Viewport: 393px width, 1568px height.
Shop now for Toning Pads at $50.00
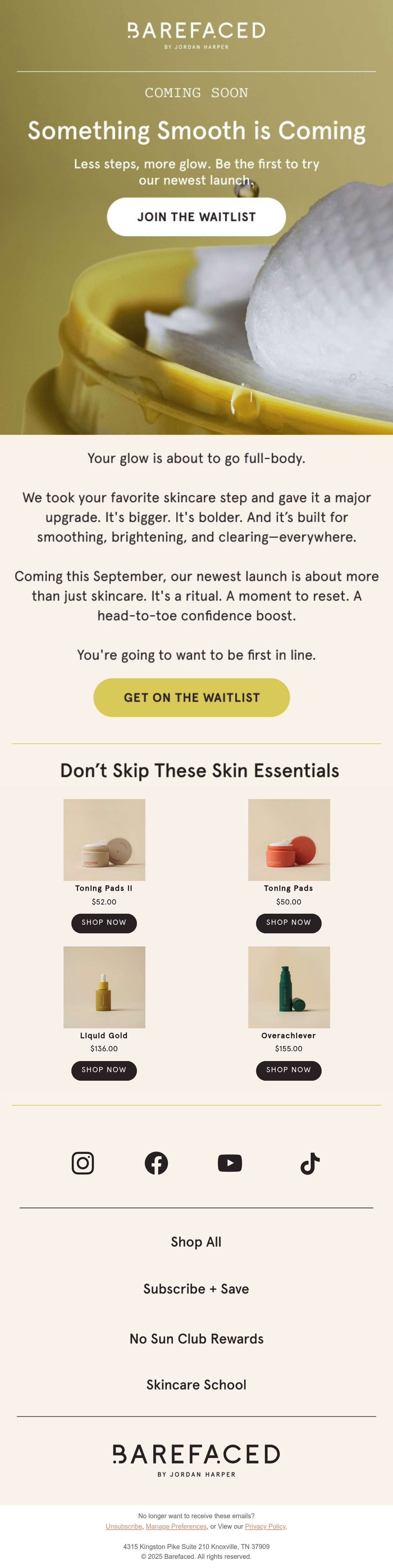click(288, 923)
